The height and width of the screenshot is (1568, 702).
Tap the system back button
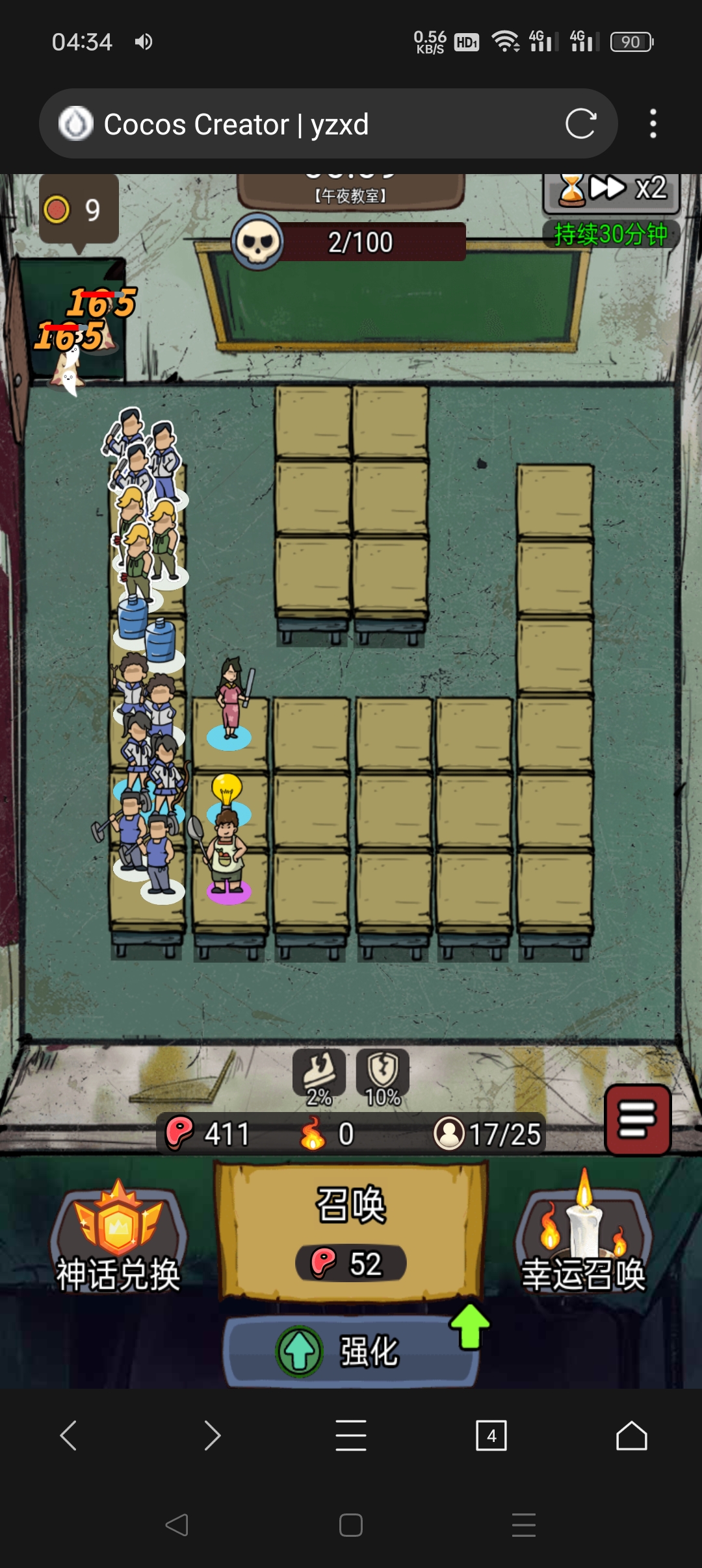177,1525
